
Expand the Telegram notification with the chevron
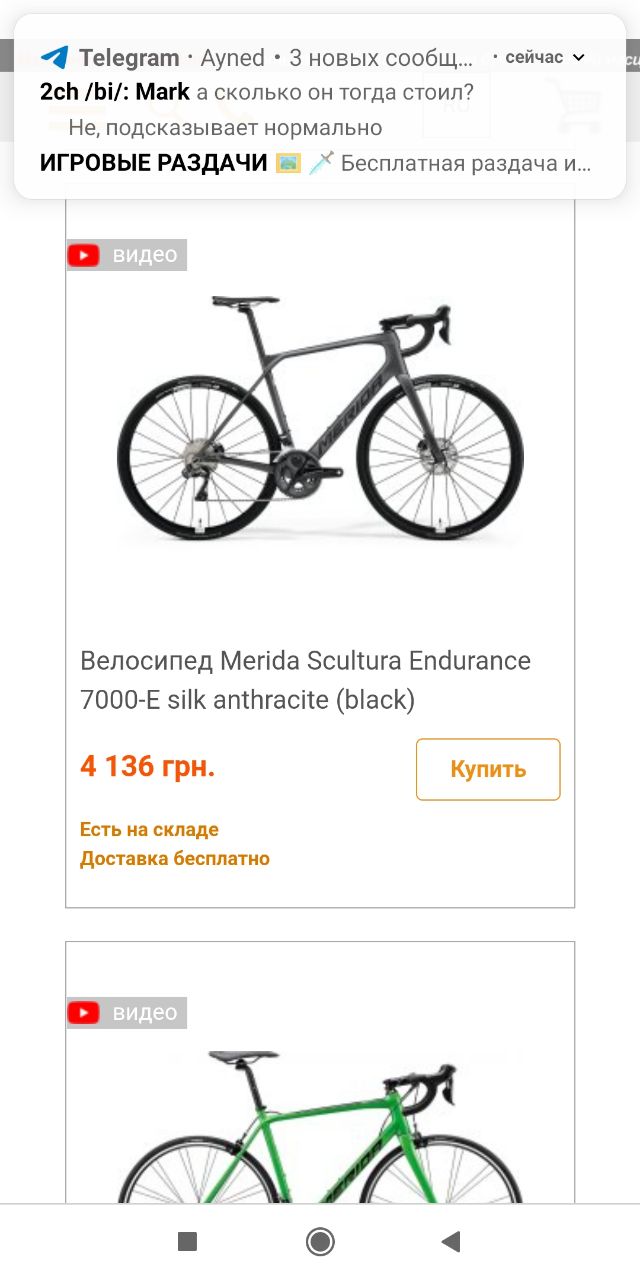click(578, 58)
